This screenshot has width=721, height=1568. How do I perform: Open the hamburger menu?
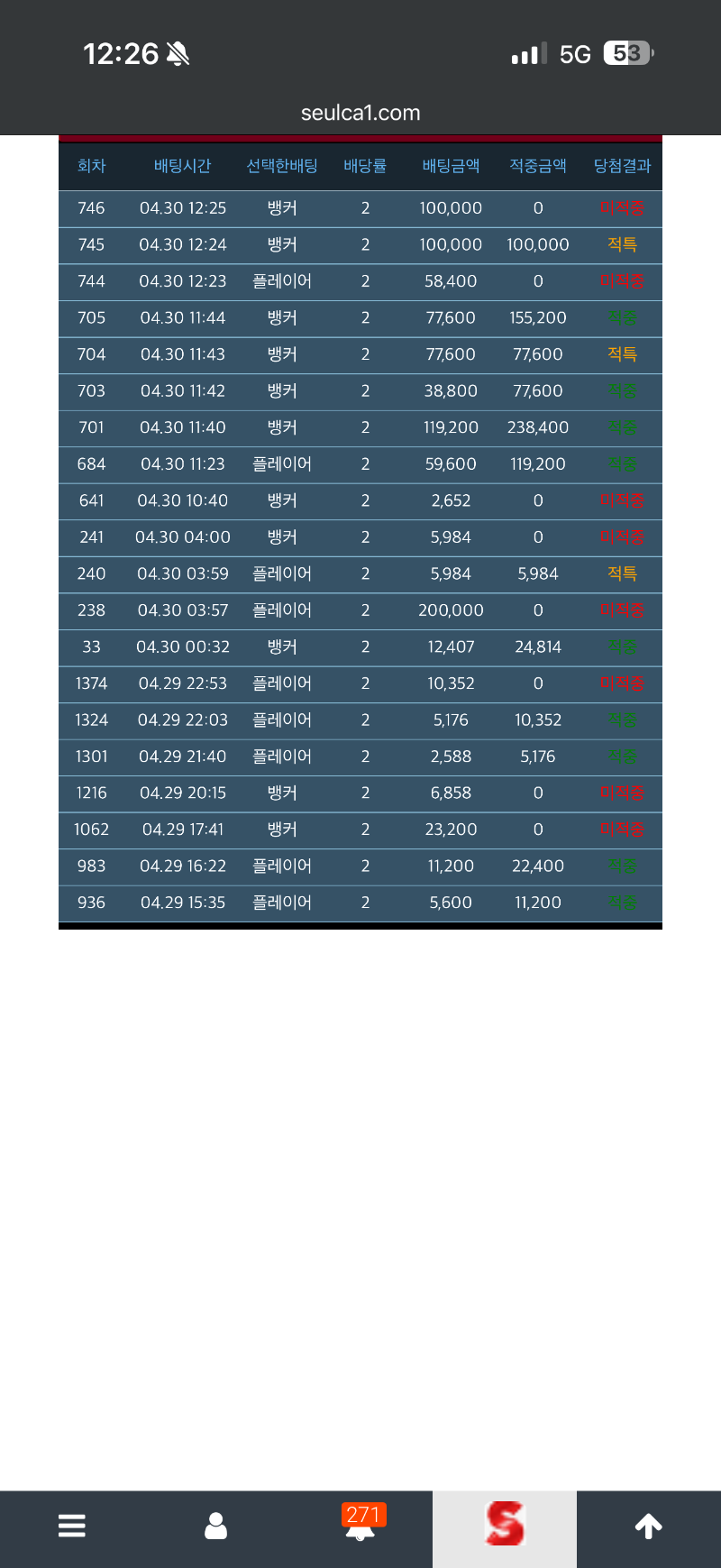pyautogui.click(x=72, y=1526)
